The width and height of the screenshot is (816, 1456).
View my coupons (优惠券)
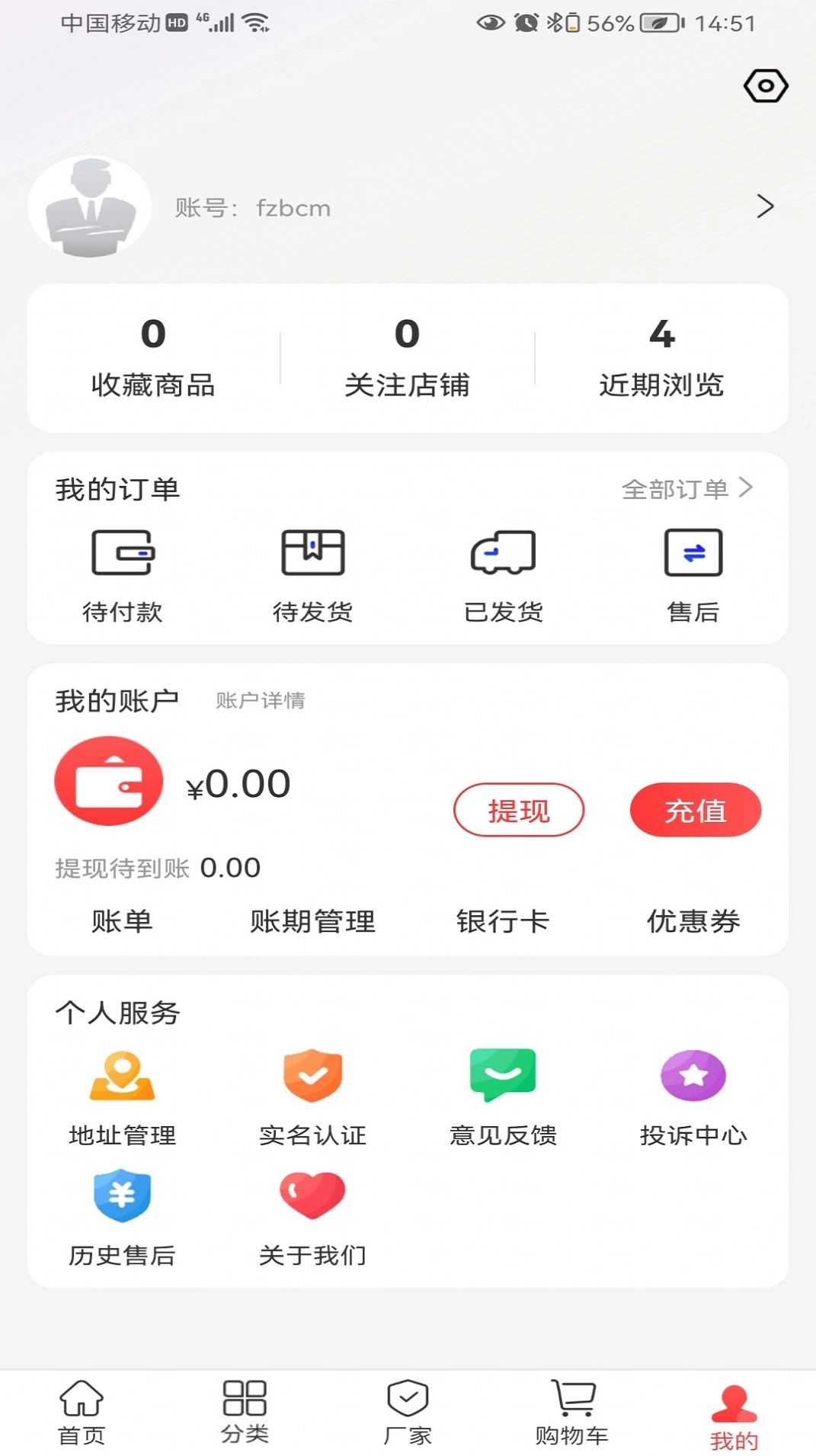click(693, 921)
